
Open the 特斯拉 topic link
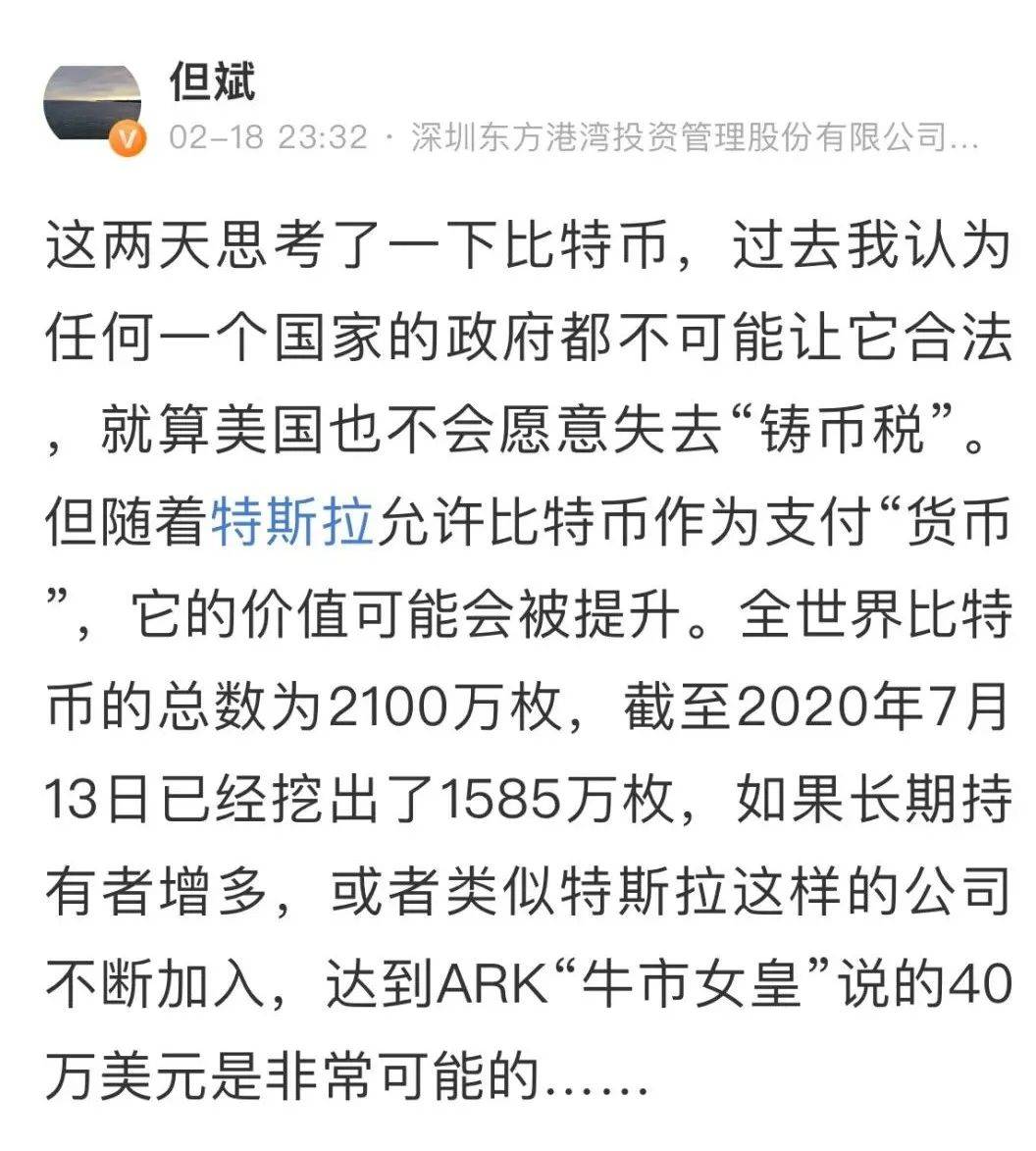point(292,522)
